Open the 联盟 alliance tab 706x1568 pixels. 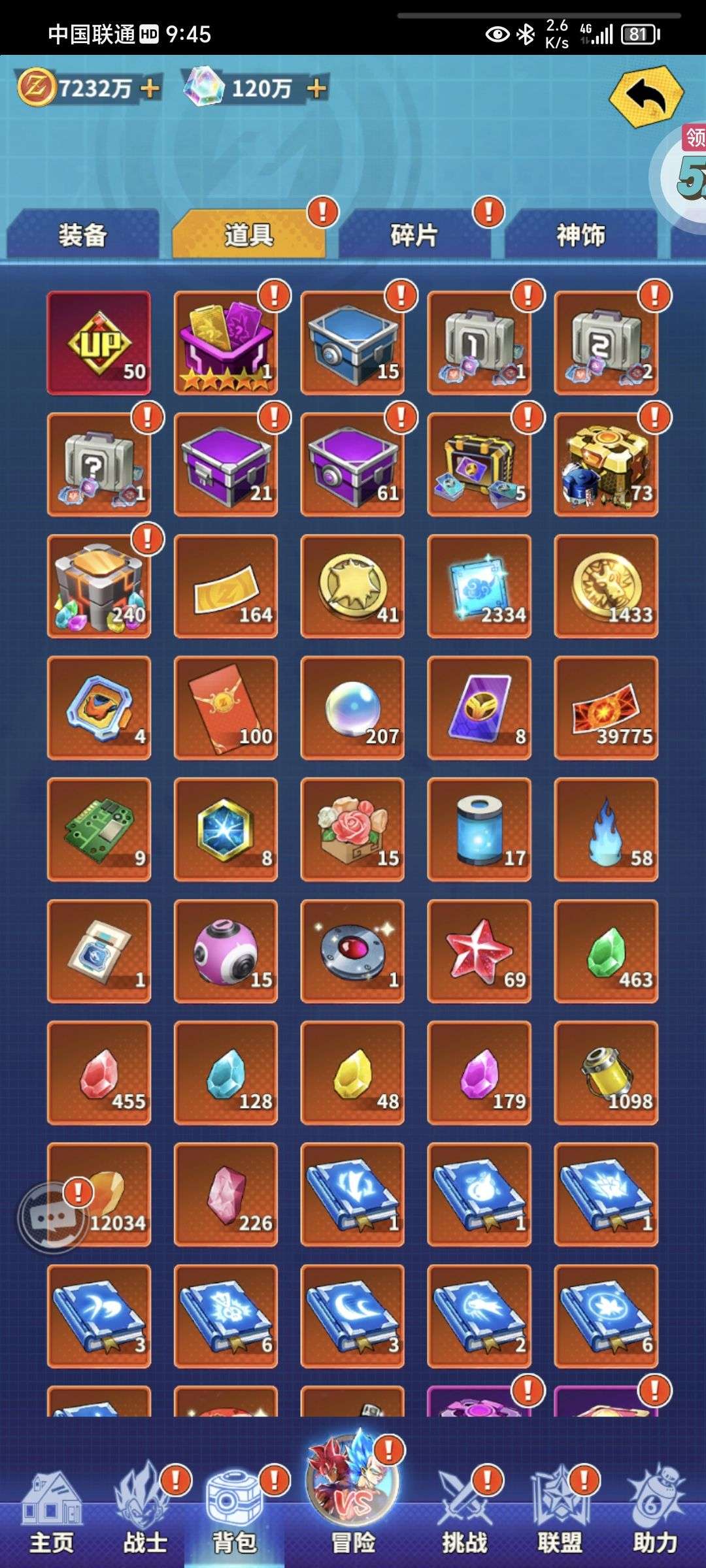(560, 1514)
